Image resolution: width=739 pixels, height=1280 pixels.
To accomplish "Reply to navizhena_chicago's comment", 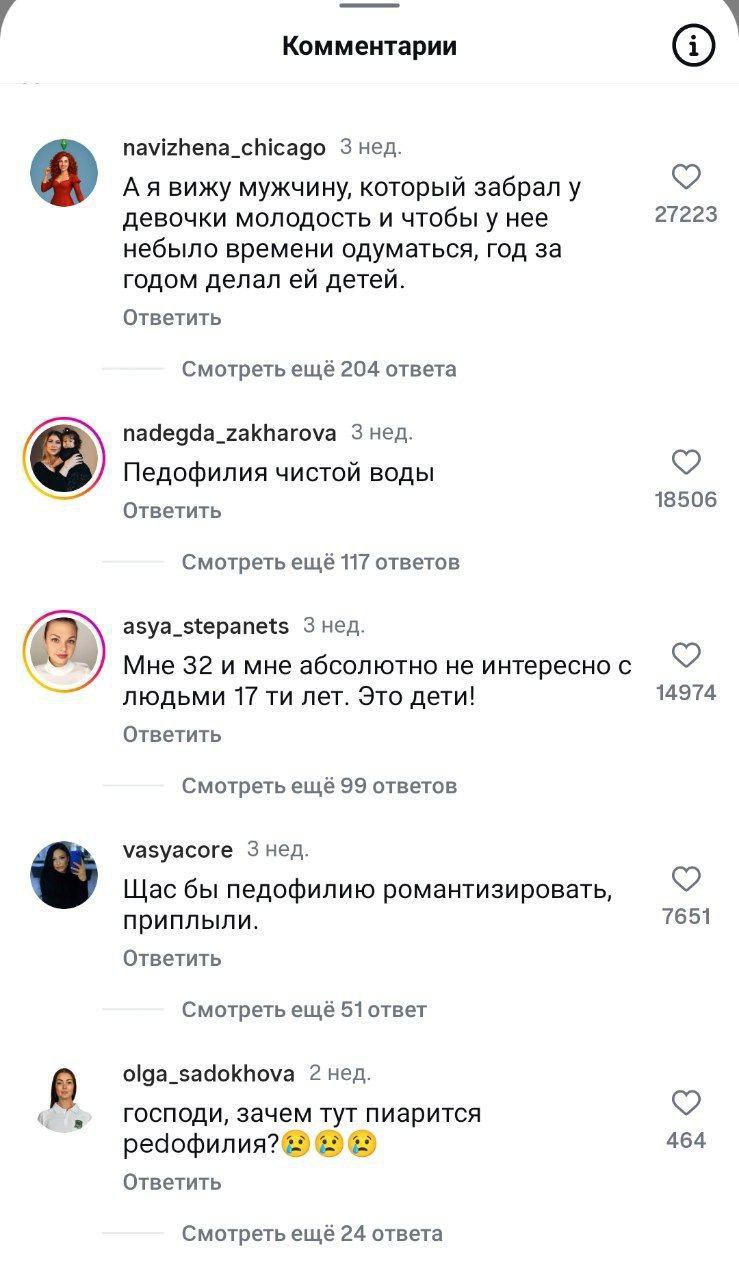I will click(172, 318).
